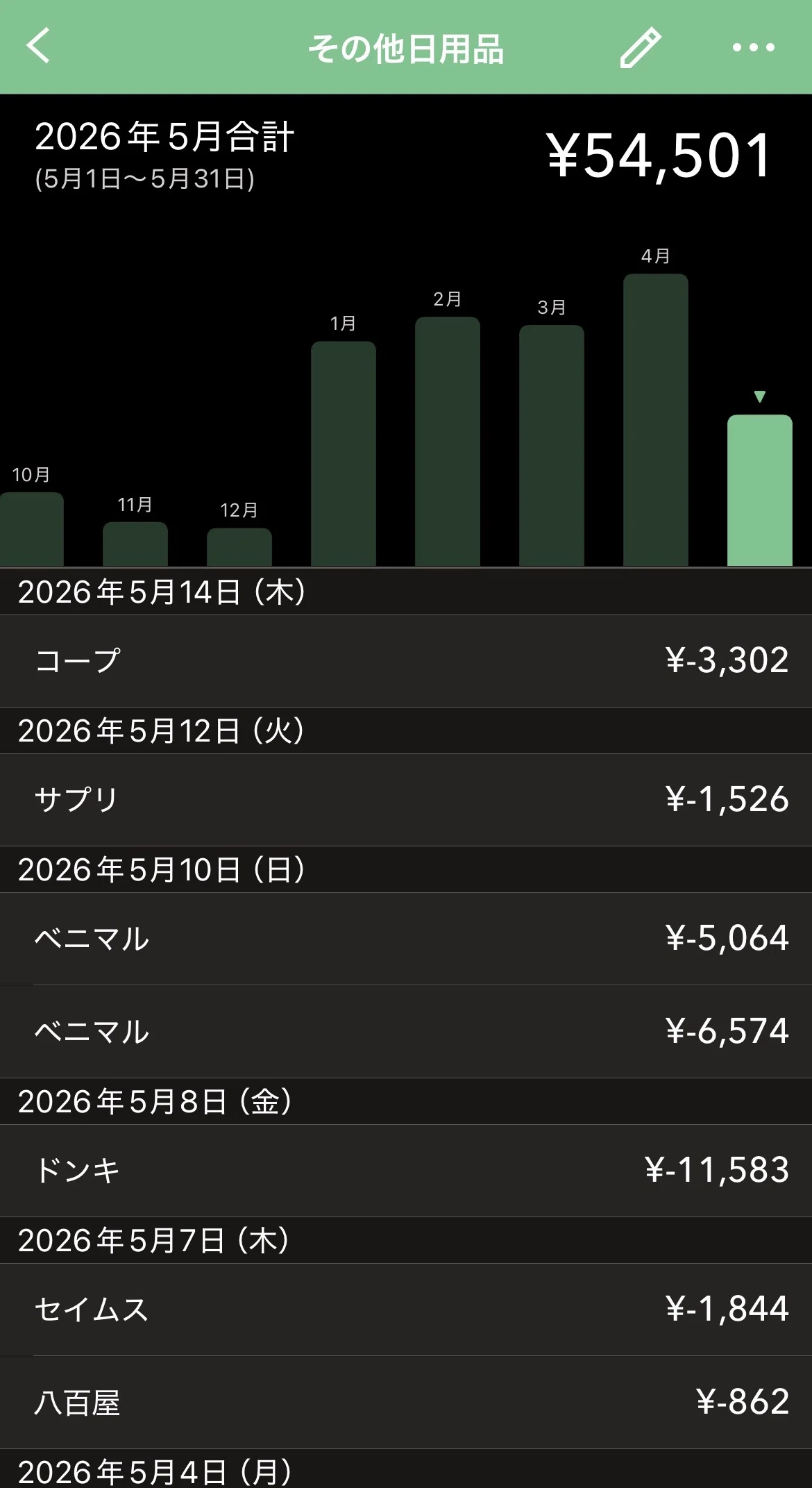Open the サプリ ¥-1,526 entry
This screenshot has height=1488, width=812.
click(x=406, y=800)
